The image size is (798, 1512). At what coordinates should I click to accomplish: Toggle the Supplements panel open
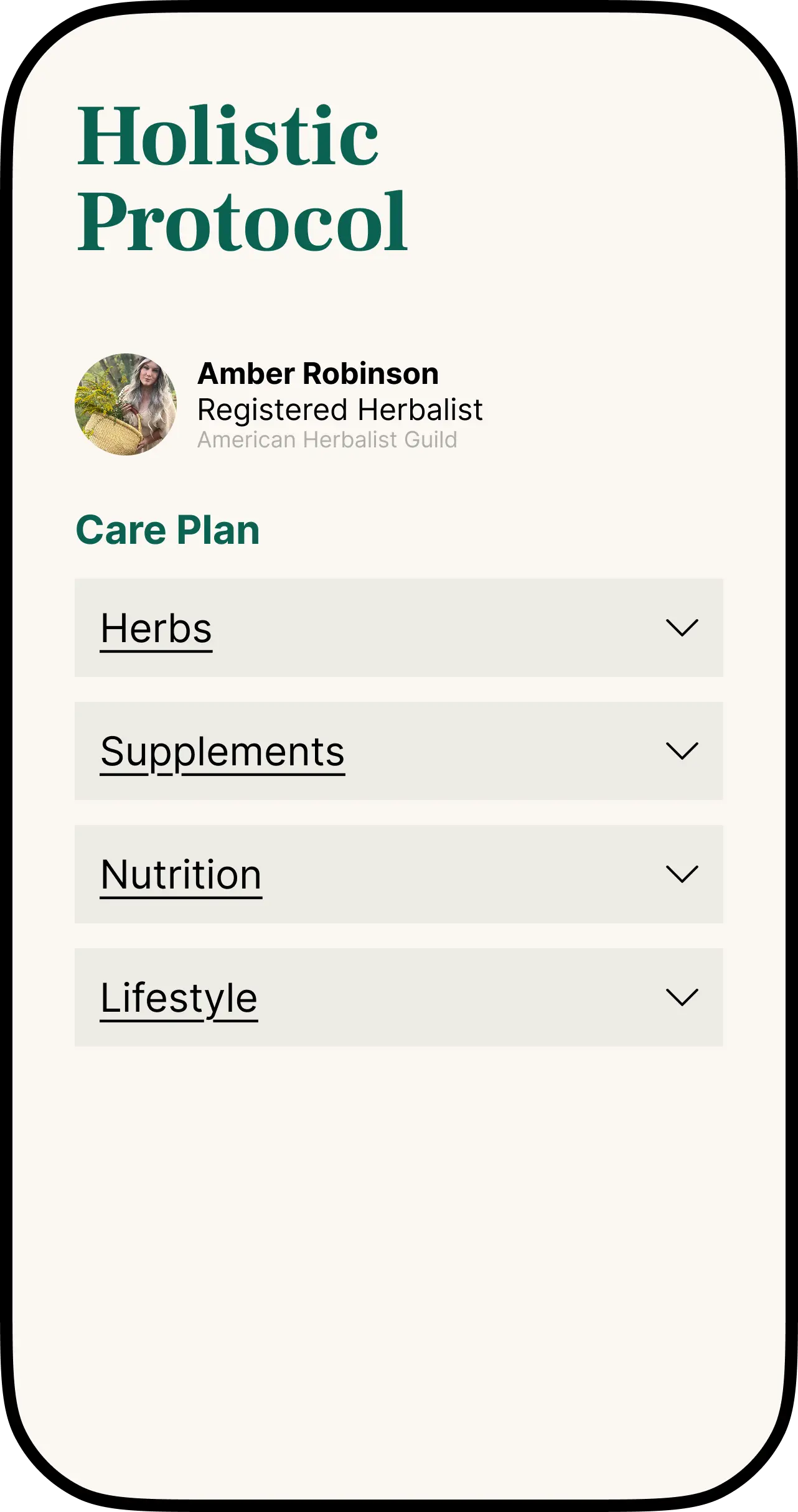[398, 751]
